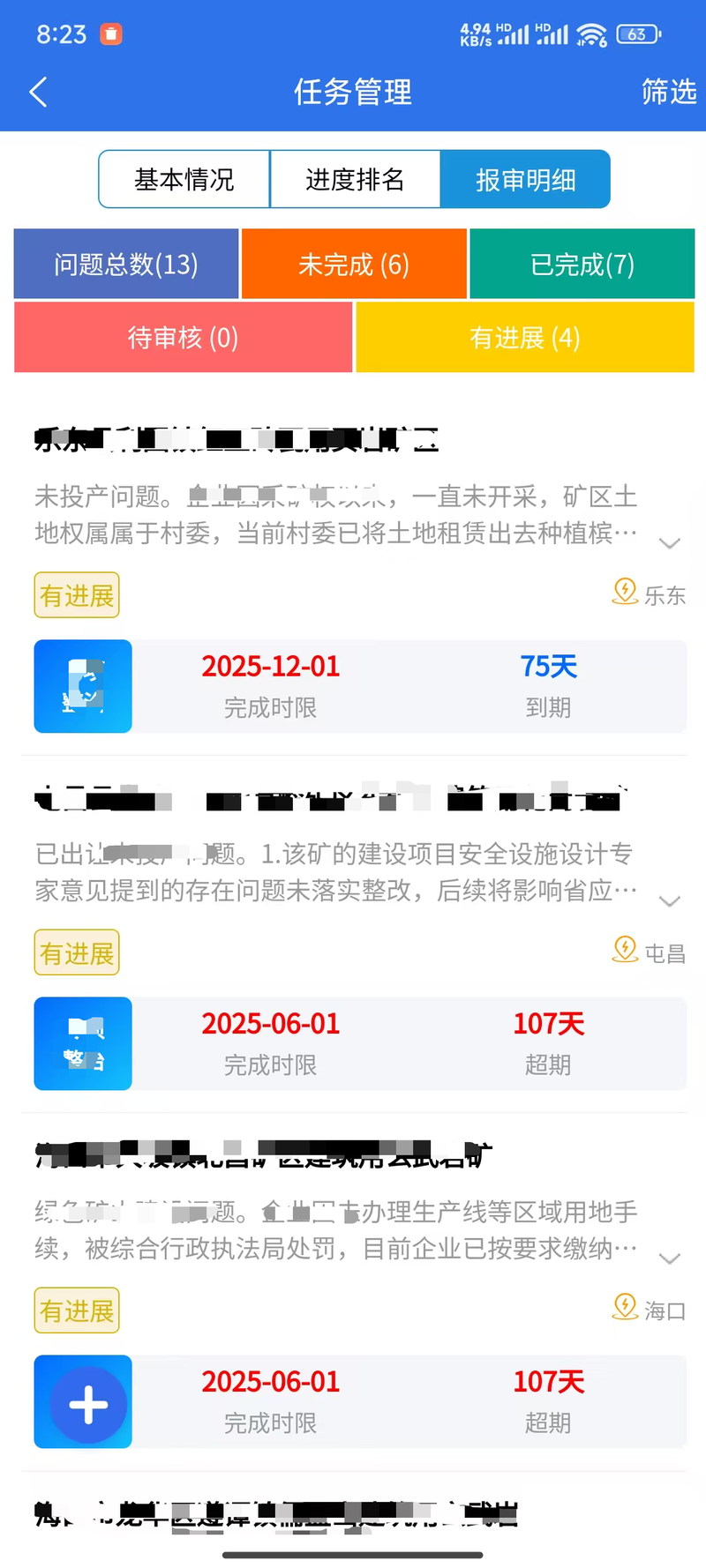Screen dimensions: 706x1568
Task: Filter by 待审核 (0)
Action: (184, 338)
